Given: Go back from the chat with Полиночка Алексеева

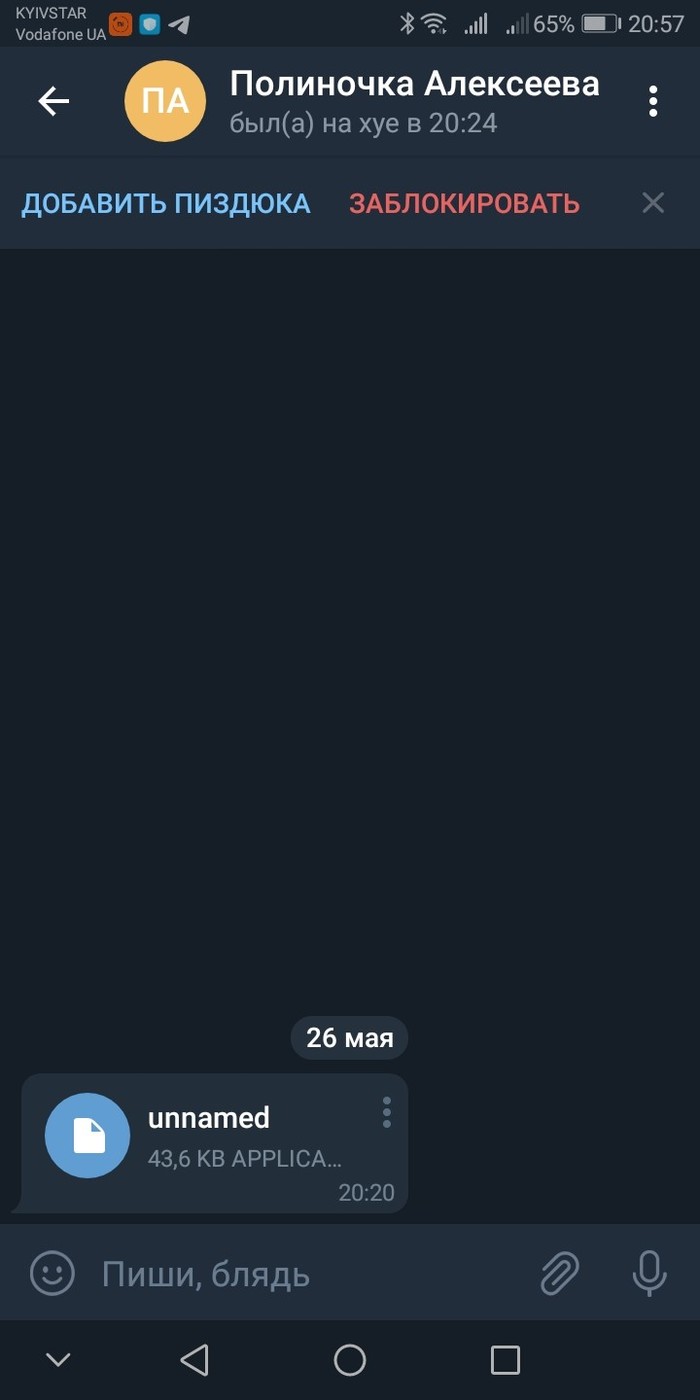Looking at the screenshot, I should coord(53,101).
